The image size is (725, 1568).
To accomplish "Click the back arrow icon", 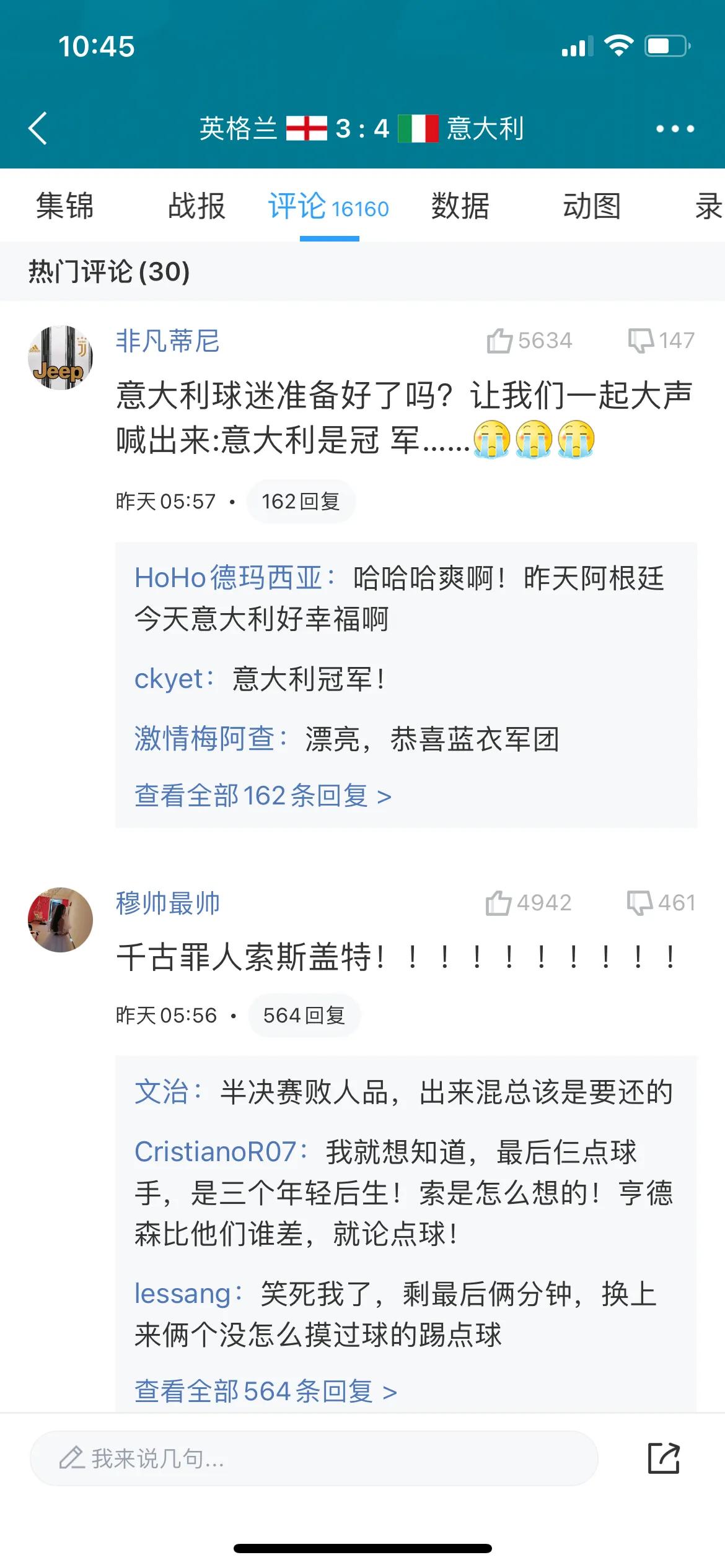I will tap(38, 128).
